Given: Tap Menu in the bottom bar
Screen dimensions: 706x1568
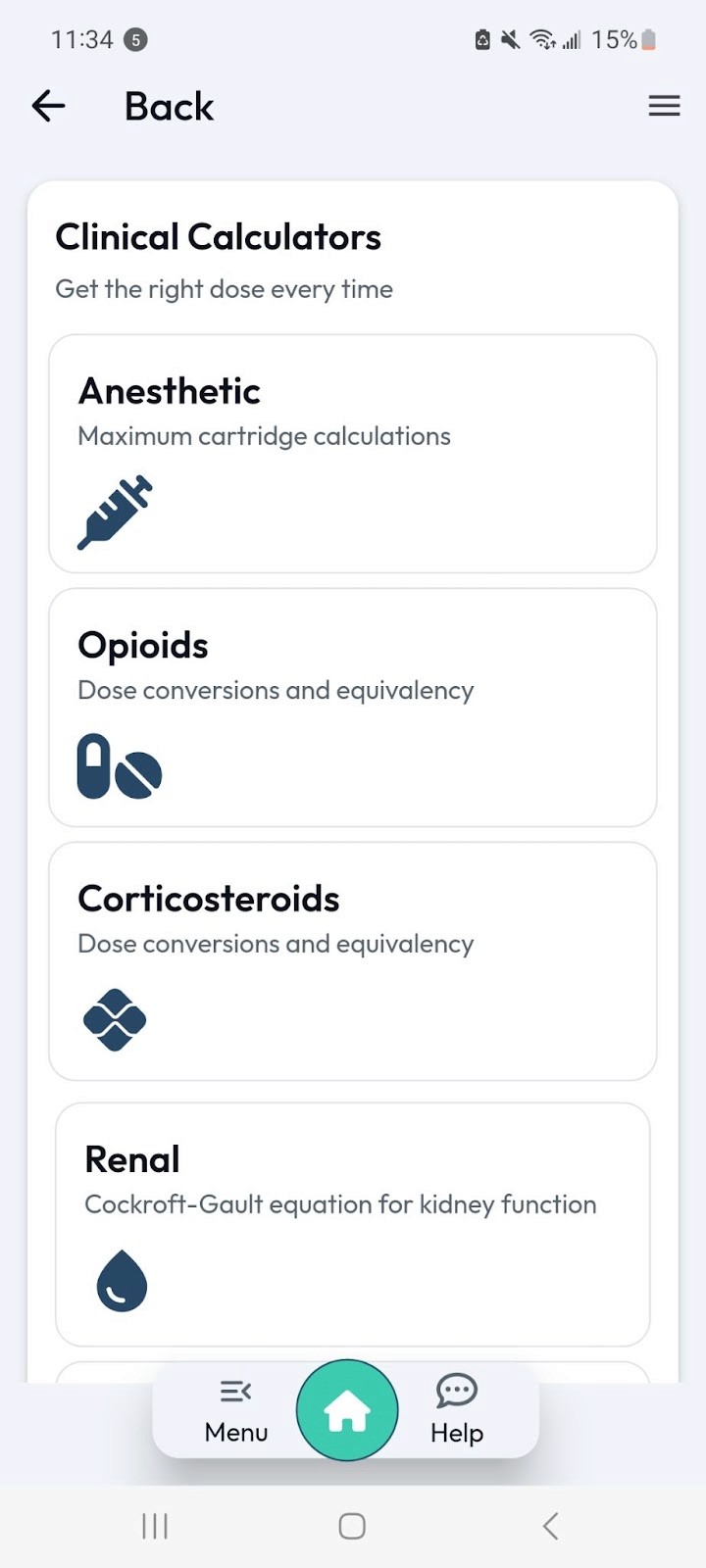Looking at the screenshot, I should pyautogui.click(x=236, y=1411).
